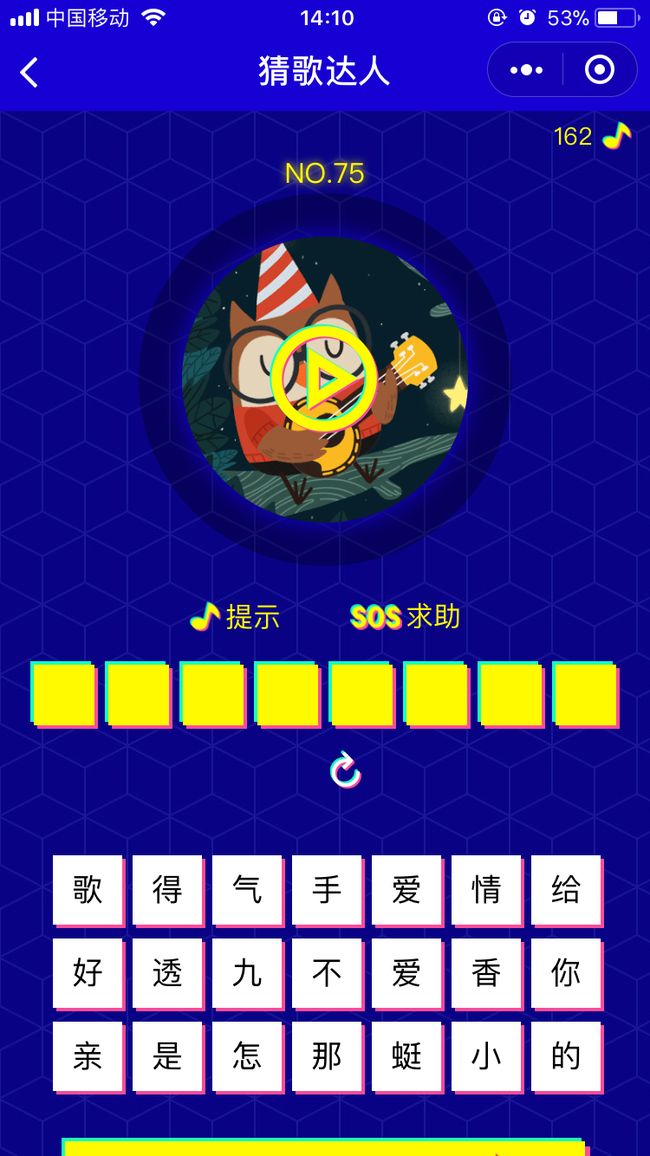
Task: Play the song clip
Action: (x=324, y=379)
